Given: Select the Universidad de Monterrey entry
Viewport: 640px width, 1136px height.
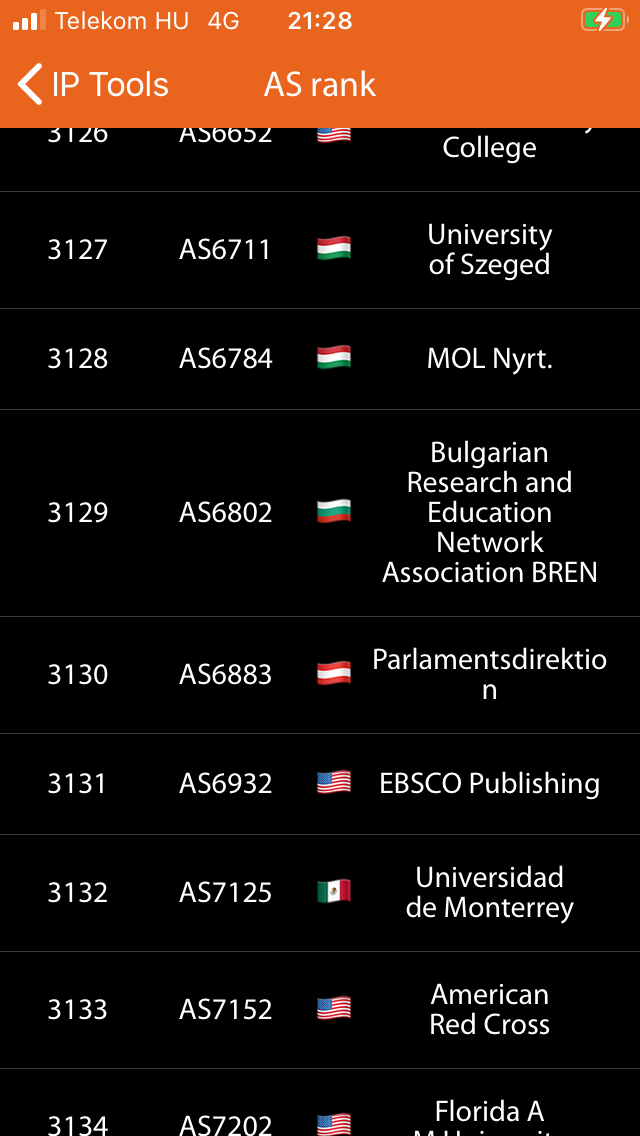Looking at the screenshot, I should [x=320, y=893].
